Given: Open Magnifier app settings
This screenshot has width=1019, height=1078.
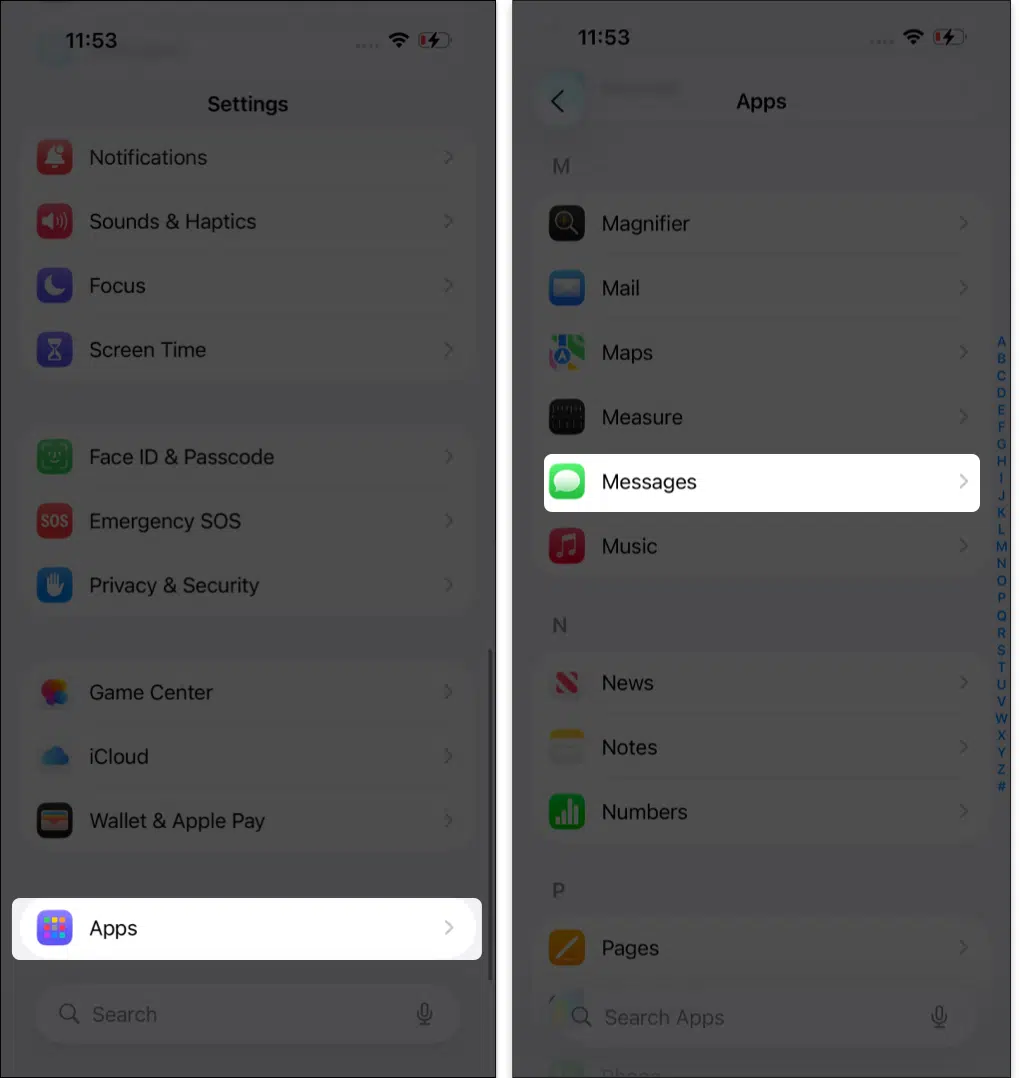Looking at the screenshot, I should pyautogui.click(x=760, y=224).
